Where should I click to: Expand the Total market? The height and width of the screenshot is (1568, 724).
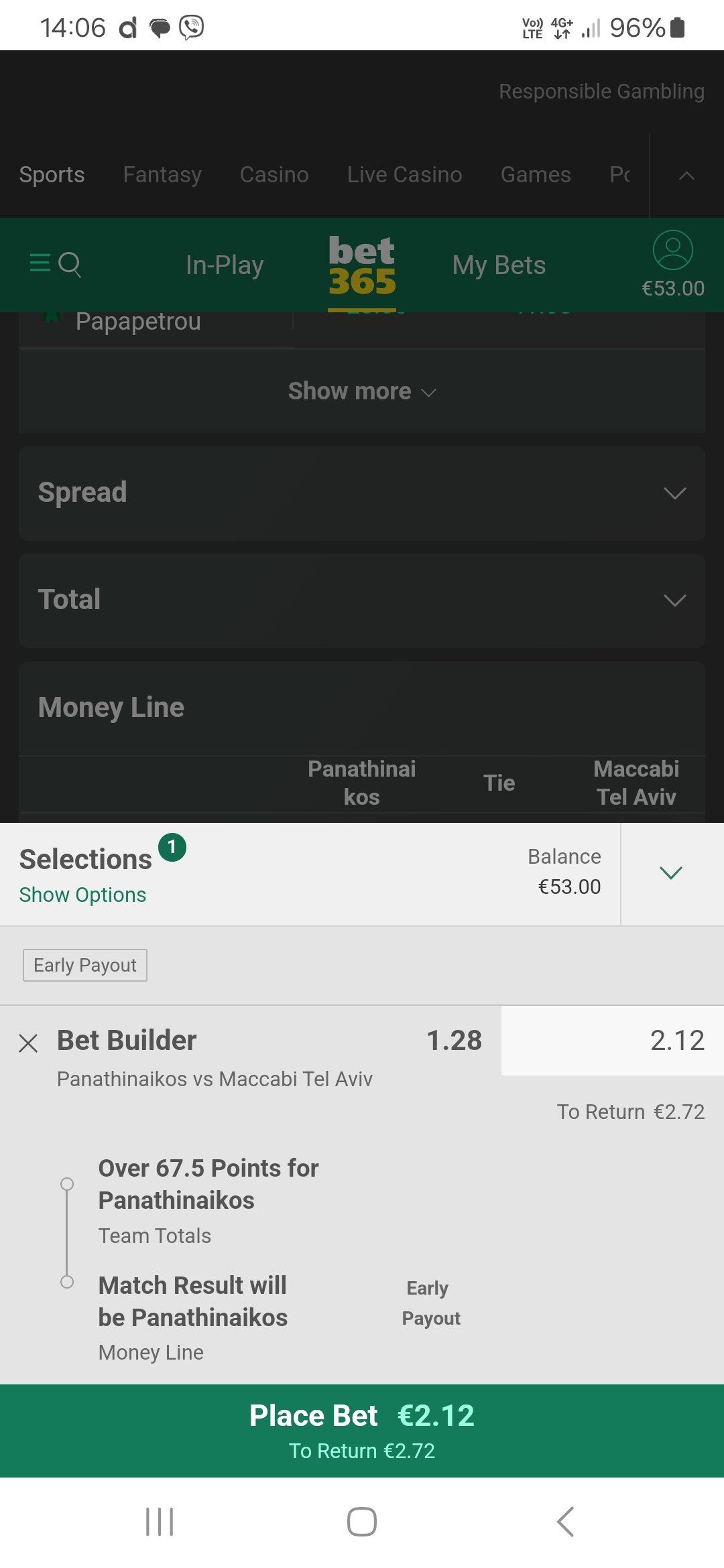pos(362,600)
